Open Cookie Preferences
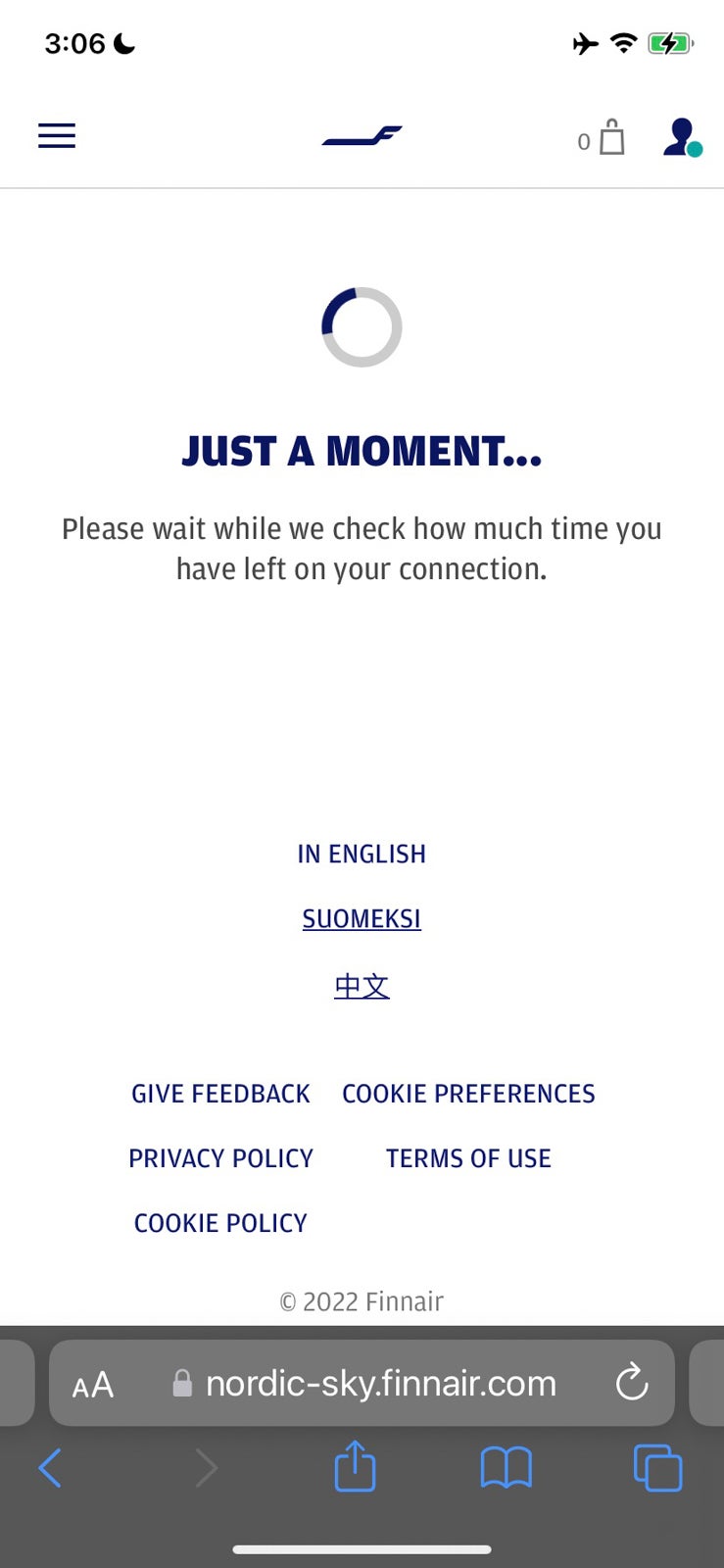This screenshot has width=724, height=1568. [x=468, y=1094]
